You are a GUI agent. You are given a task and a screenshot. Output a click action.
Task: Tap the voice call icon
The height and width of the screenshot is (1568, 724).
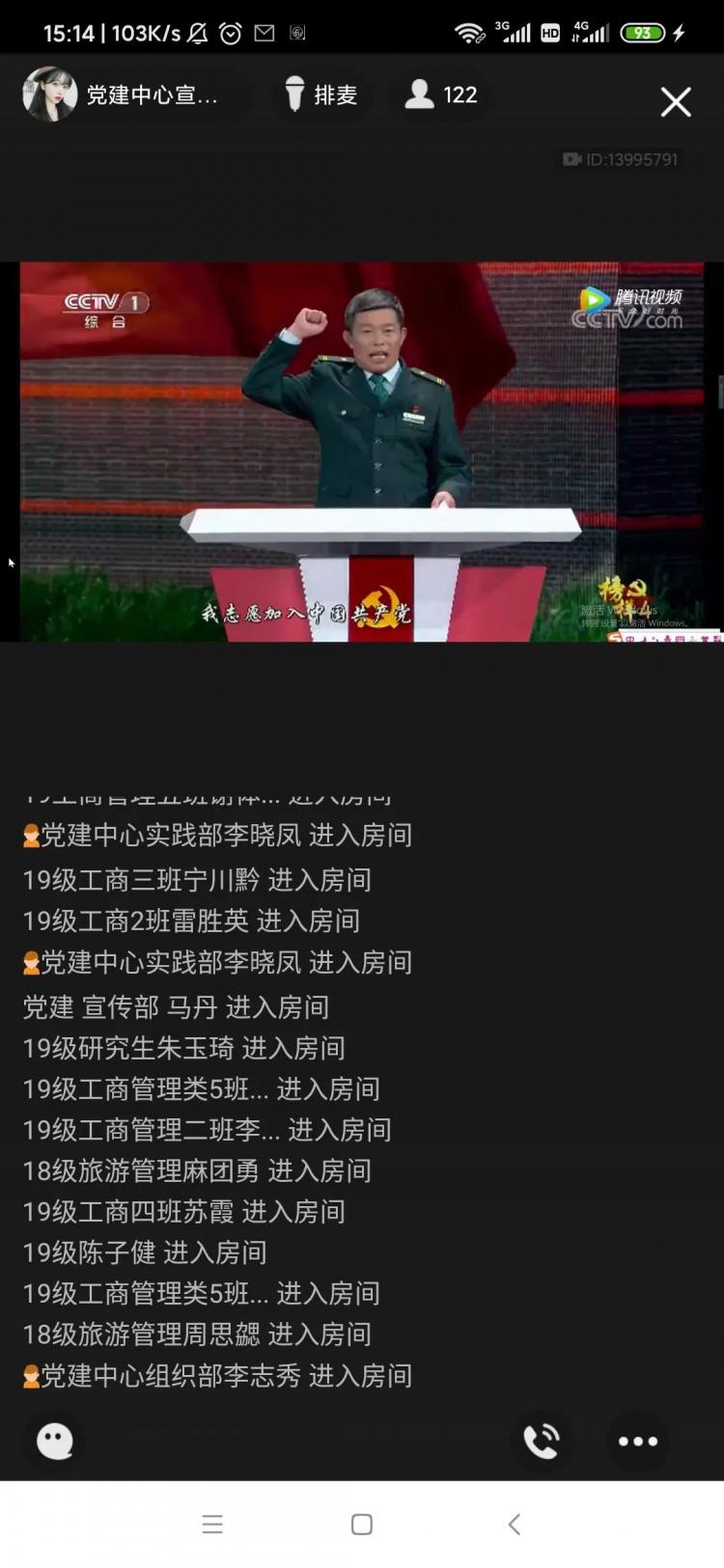pyautogui.click(x=541, y=1441)
